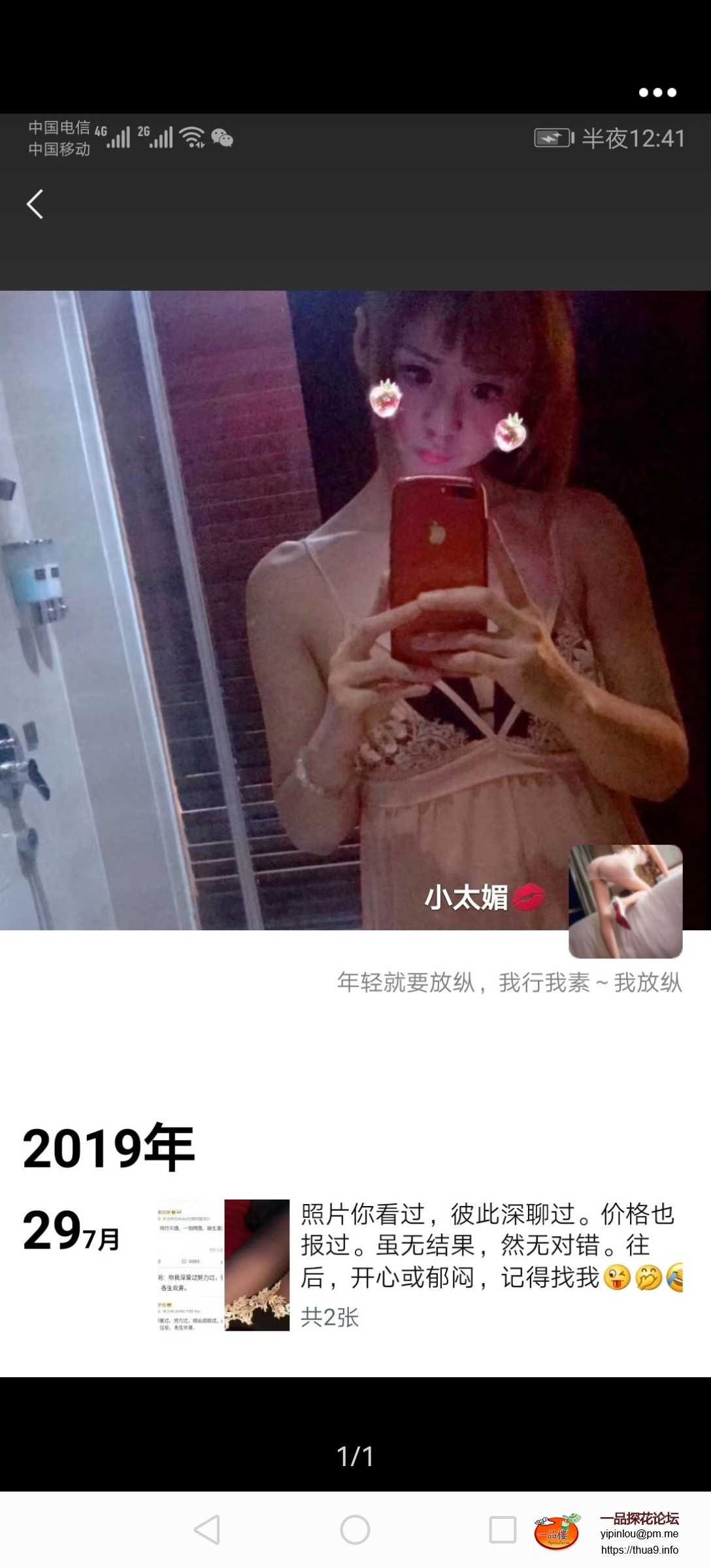Go to the home screen
Image resolution: width=711 pixels, height=1568 pixels.
tap(355, 1529)
